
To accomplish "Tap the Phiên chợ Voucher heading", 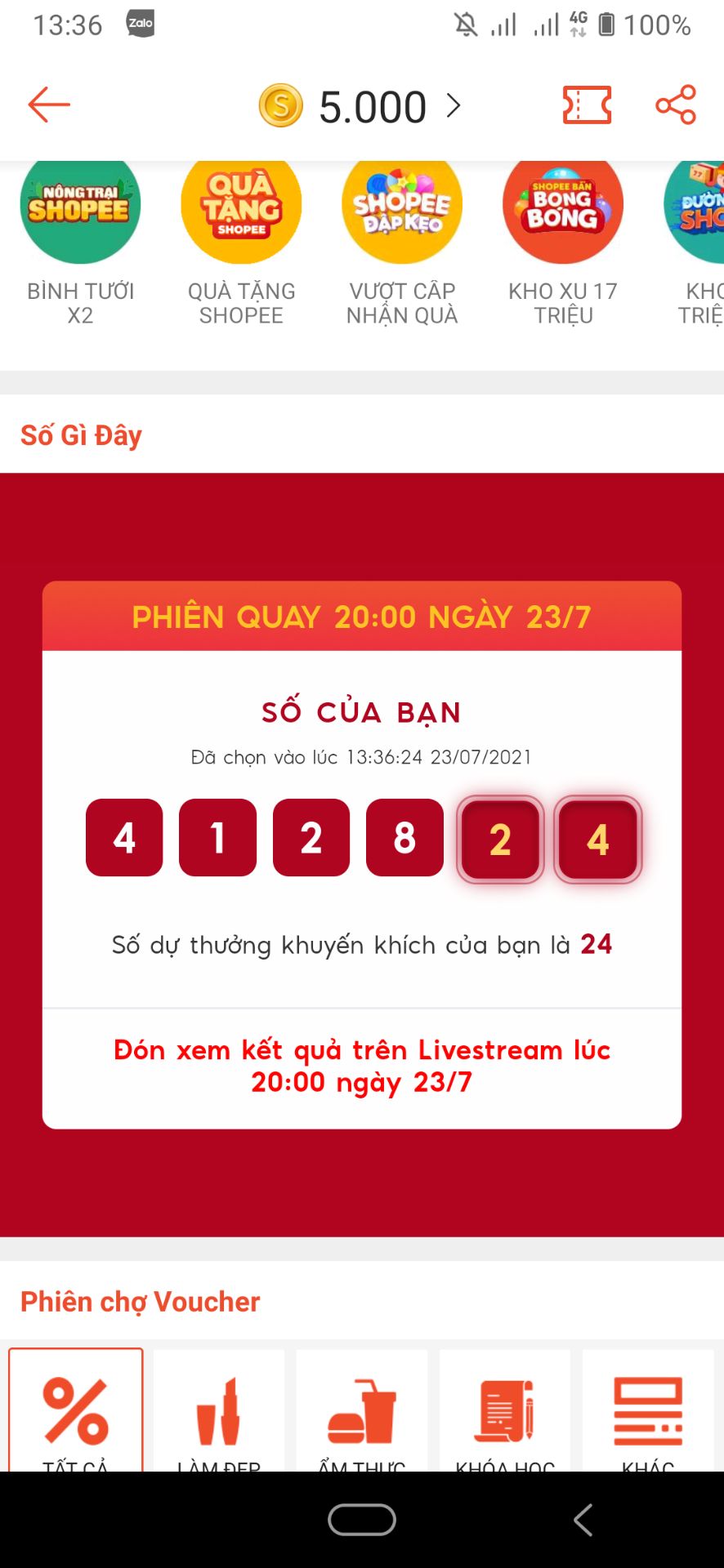I will coord(139,1301).
